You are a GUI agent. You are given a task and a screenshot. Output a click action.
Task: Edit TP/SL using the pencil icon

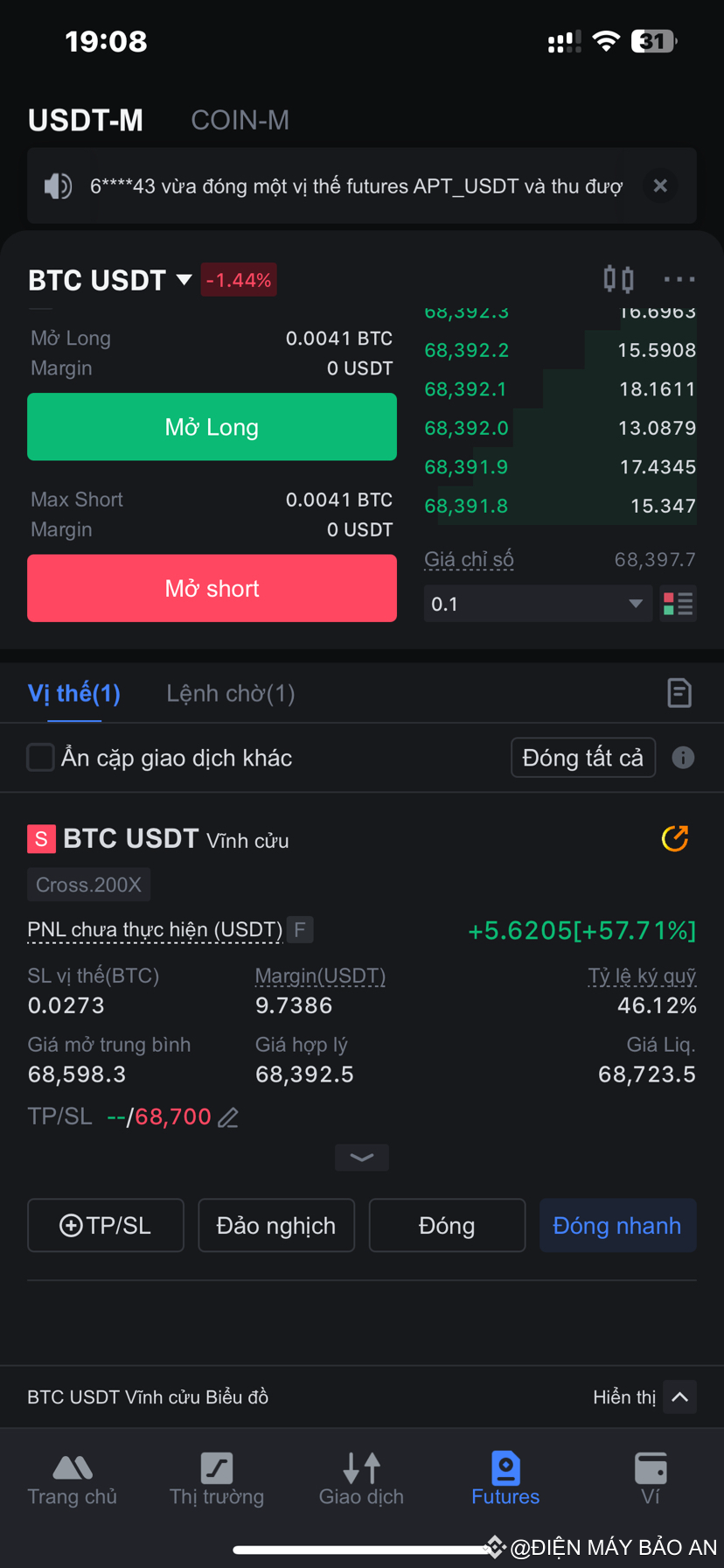coord(227,1116)
